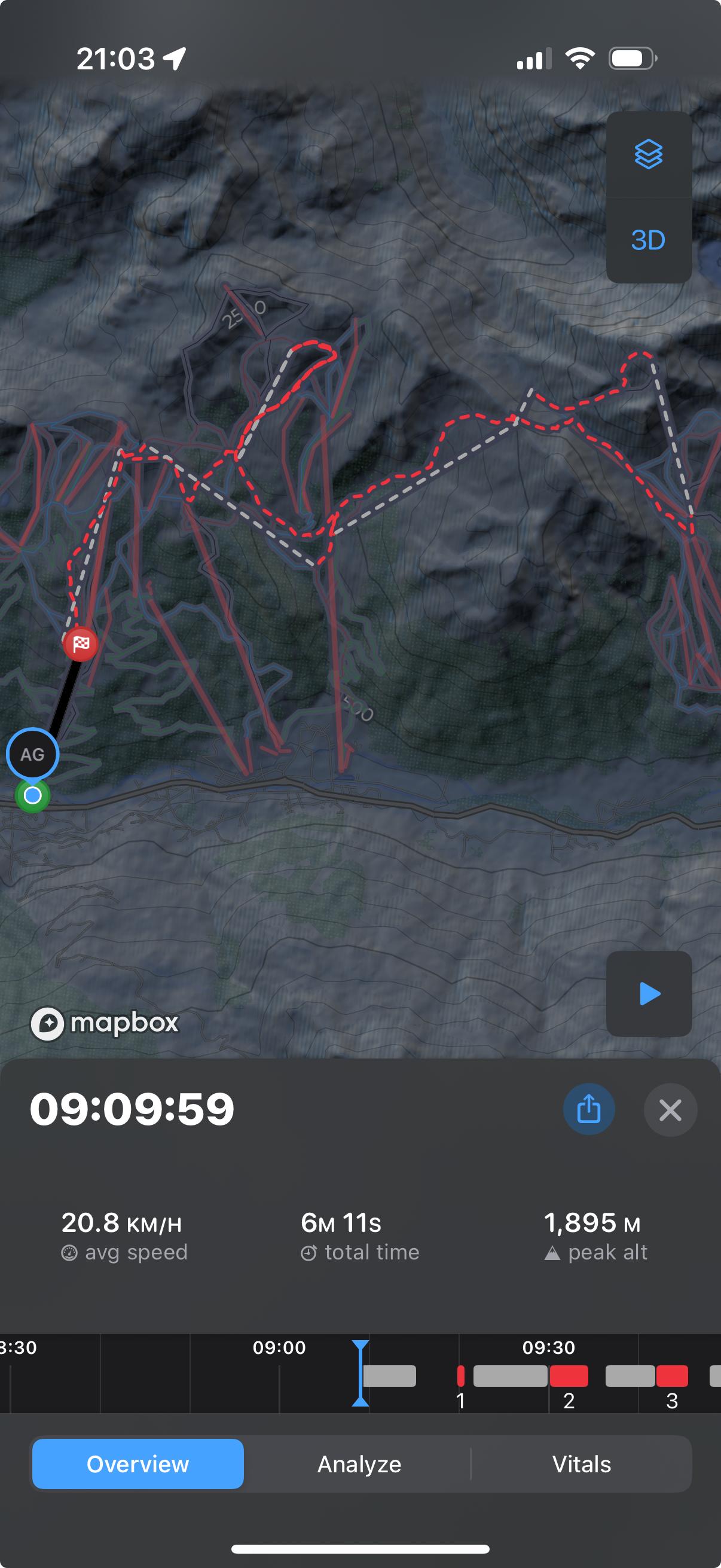Play the route replay animation
Image resolution: width=721 pixels, height=1568 pixels.
(x=649, y=994)
